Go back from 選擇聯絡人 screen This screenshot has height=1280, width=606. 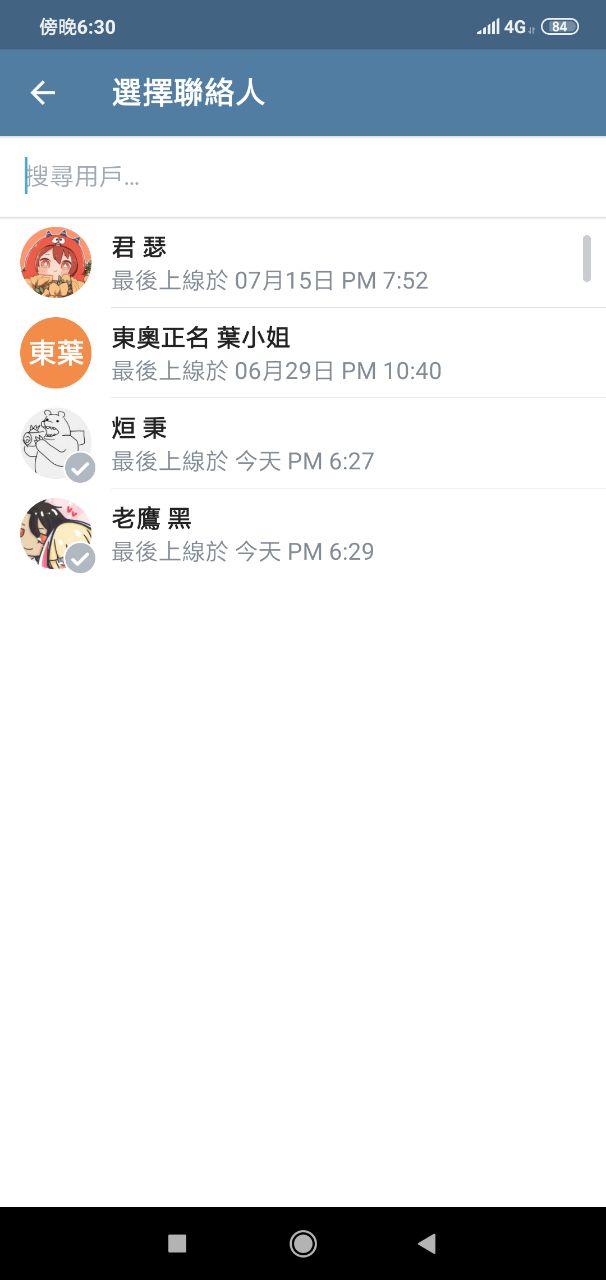[43, 93]
